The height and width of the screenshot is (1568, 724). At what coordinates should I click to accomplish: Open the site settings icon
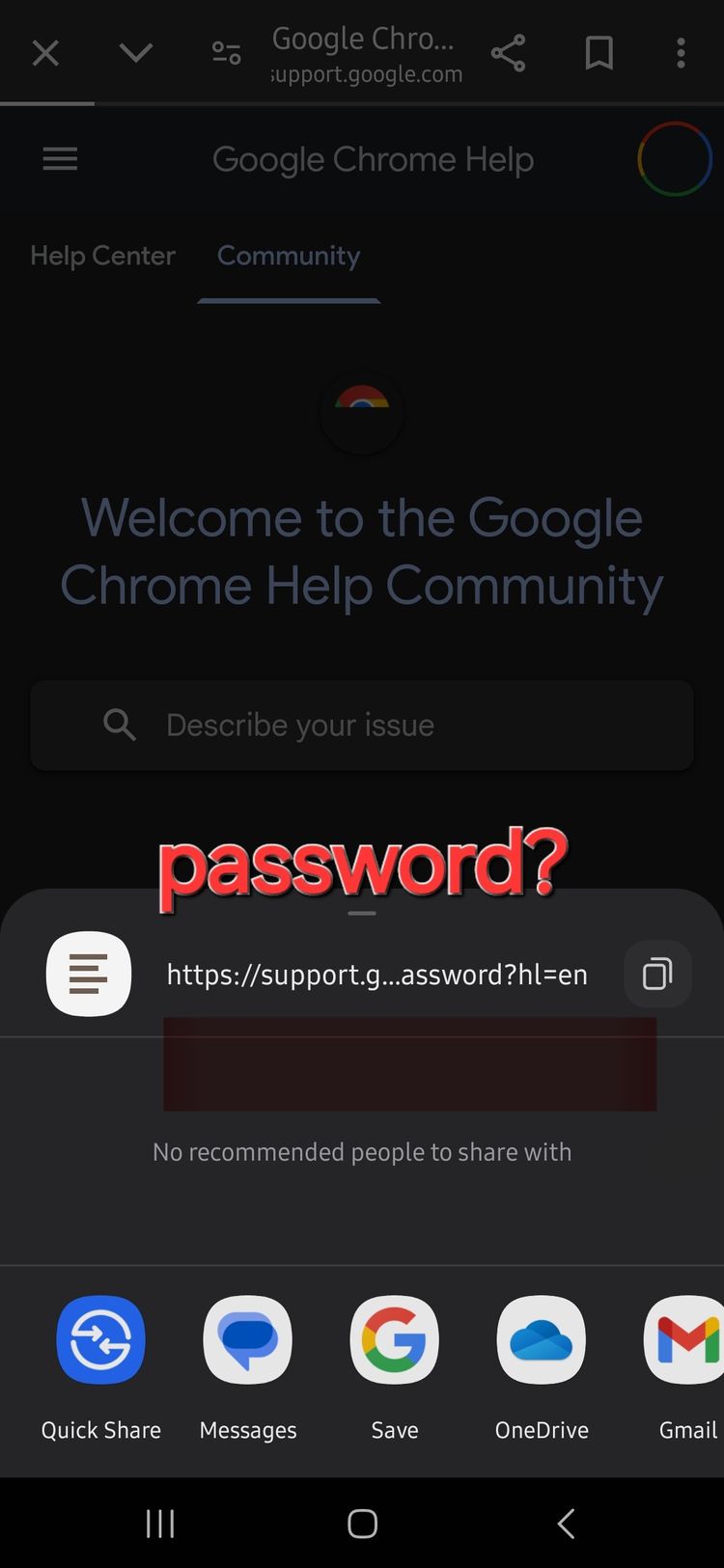pos(227,52)
